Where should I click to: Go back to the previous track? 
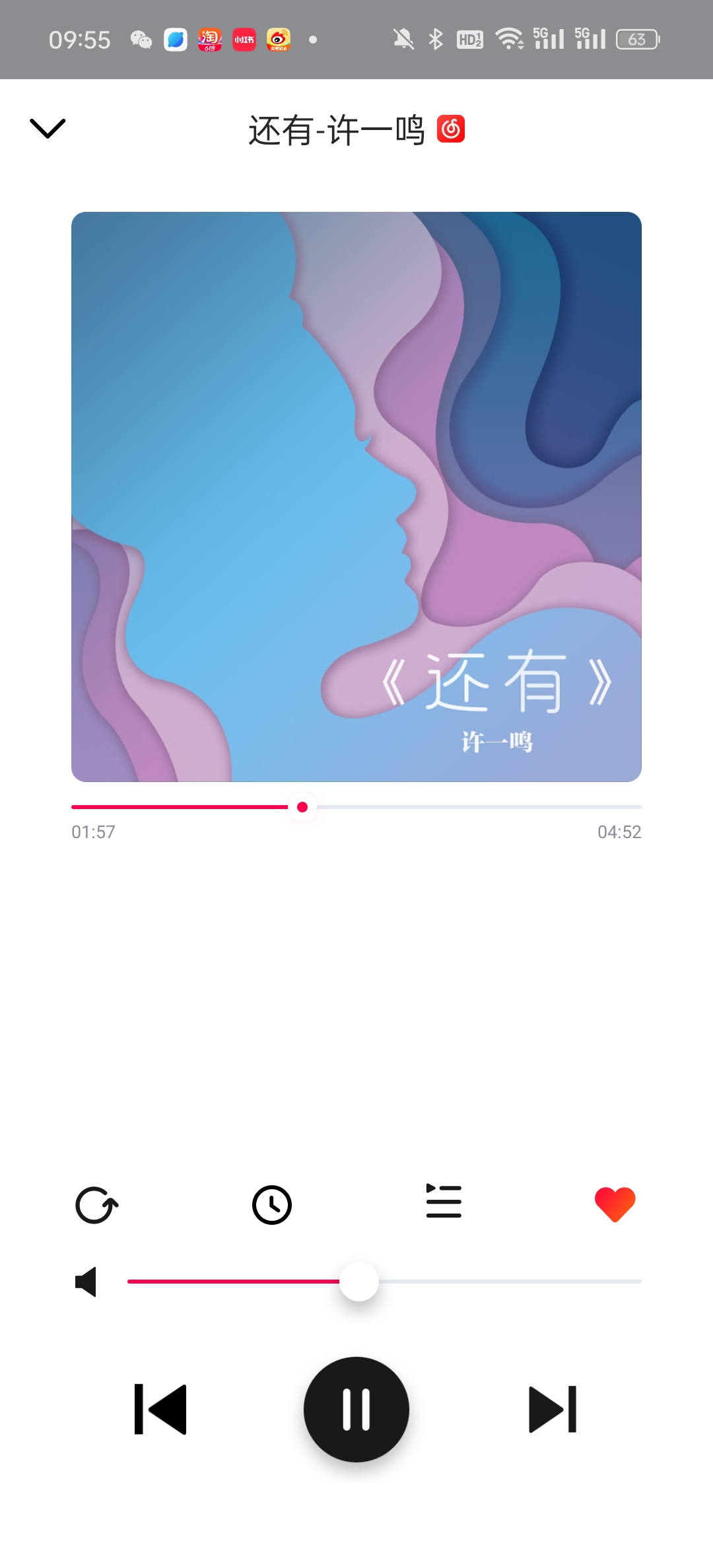point(160,1410)
